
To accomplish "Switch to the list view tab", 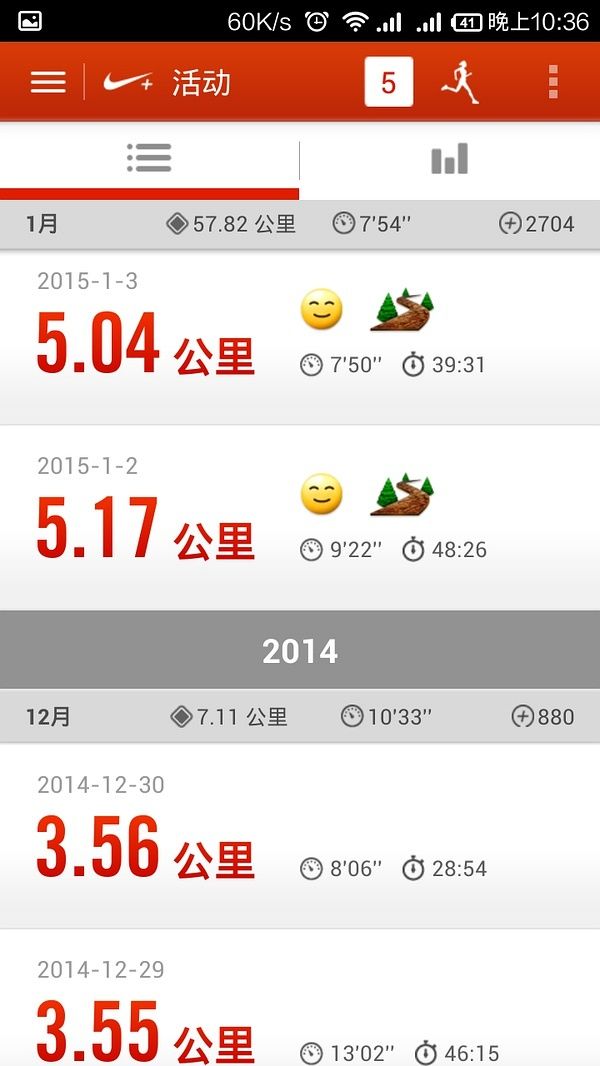I will (149, 160).
